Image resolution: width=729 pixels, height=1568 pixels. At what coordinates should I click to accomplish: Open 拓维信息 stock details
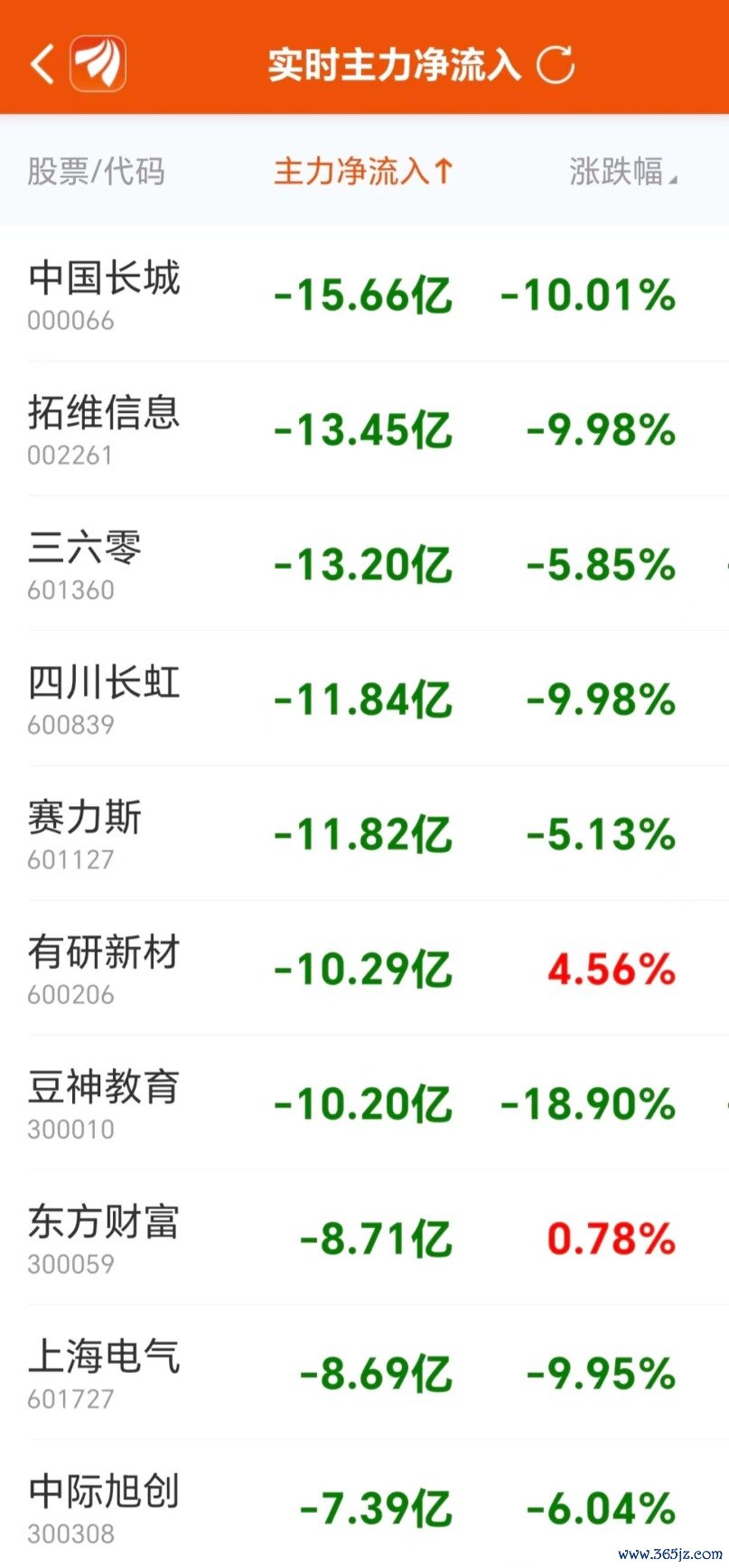[364, 429]
